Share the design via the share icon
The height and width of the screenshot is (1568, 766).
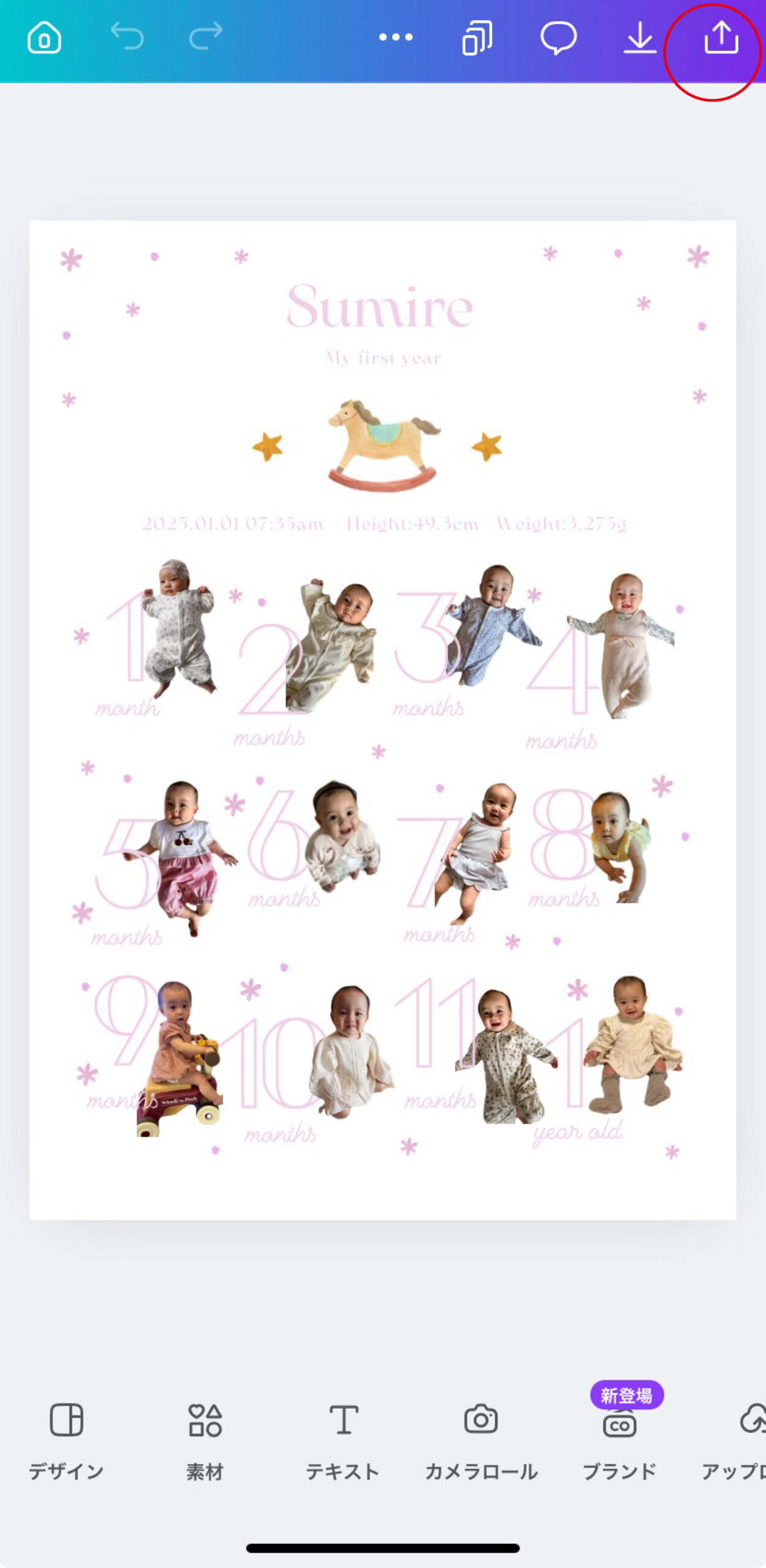[721, 38]
